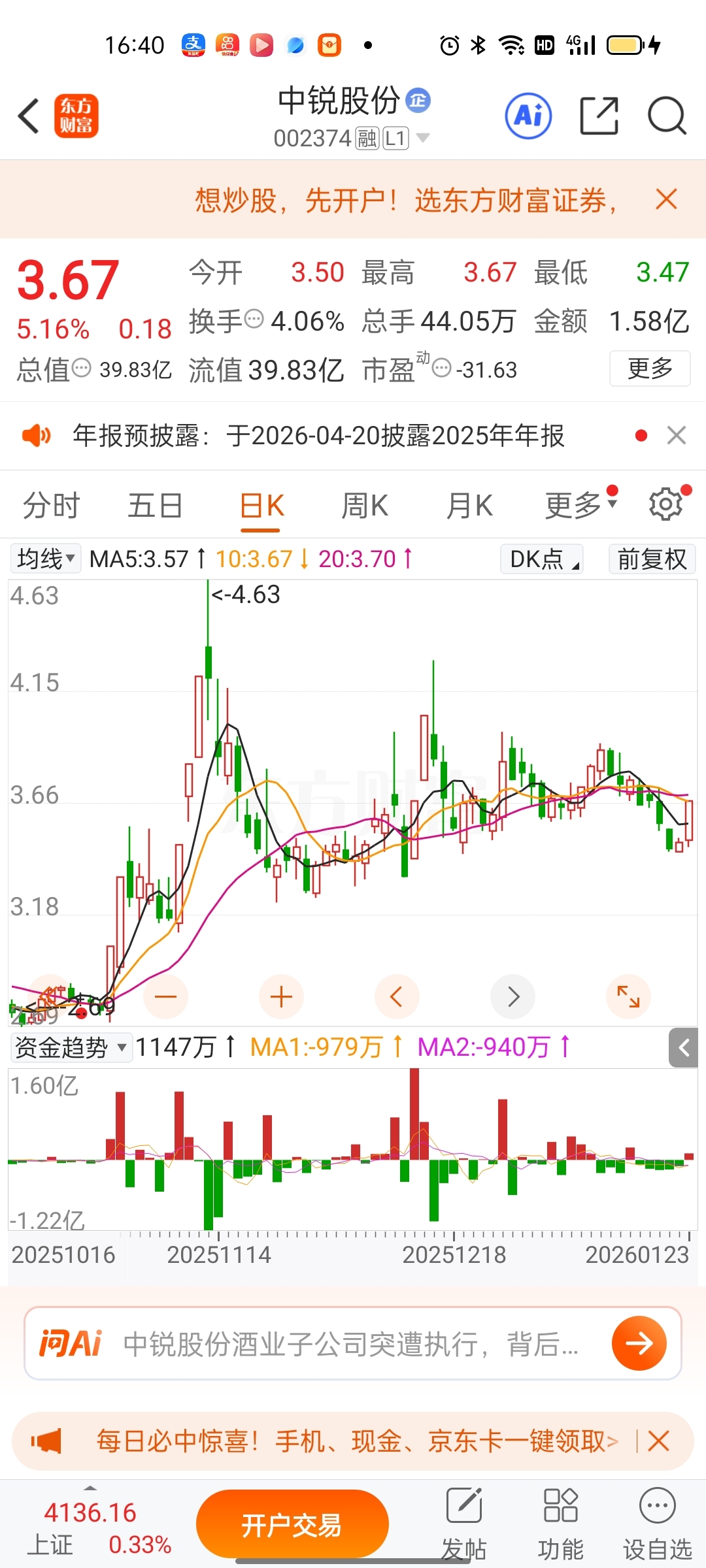Switch to the 分时 tab
Viewport: 706px width, 1568px height.
tap(51, 506)
